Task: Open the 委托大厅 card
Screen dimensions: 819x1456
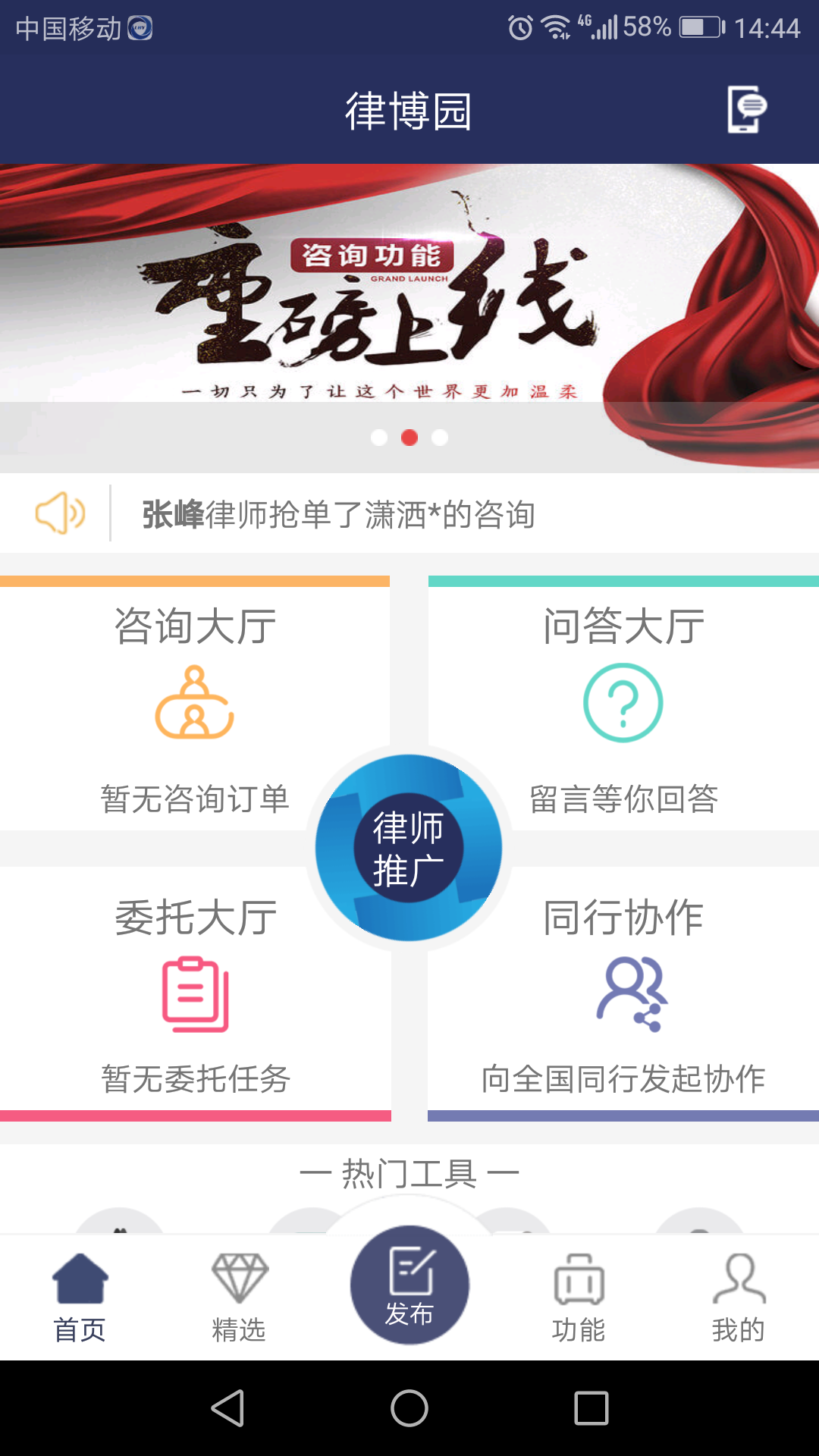Action: point(195,993)
